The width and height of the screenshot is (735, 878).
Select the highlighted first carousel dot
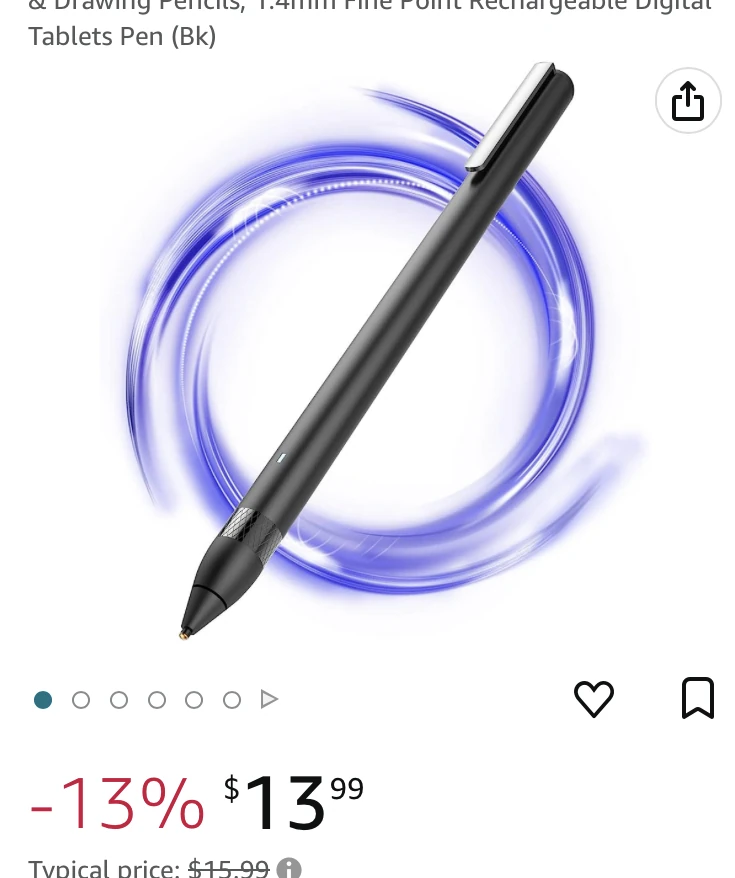tap(43, 699)
